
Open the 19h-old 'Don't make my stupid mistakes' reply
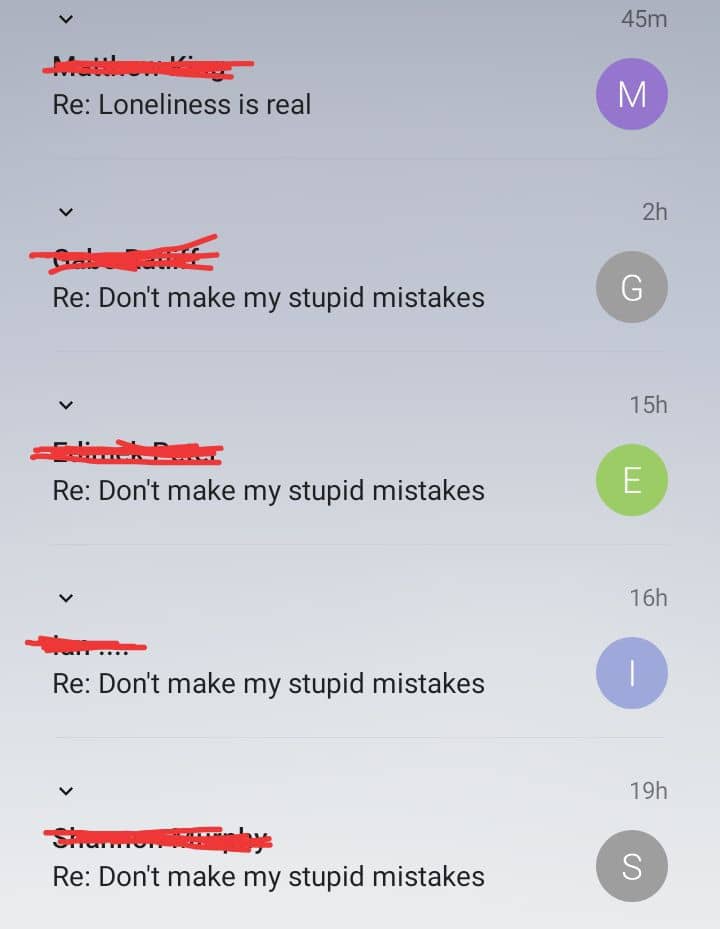coord(268,876)
